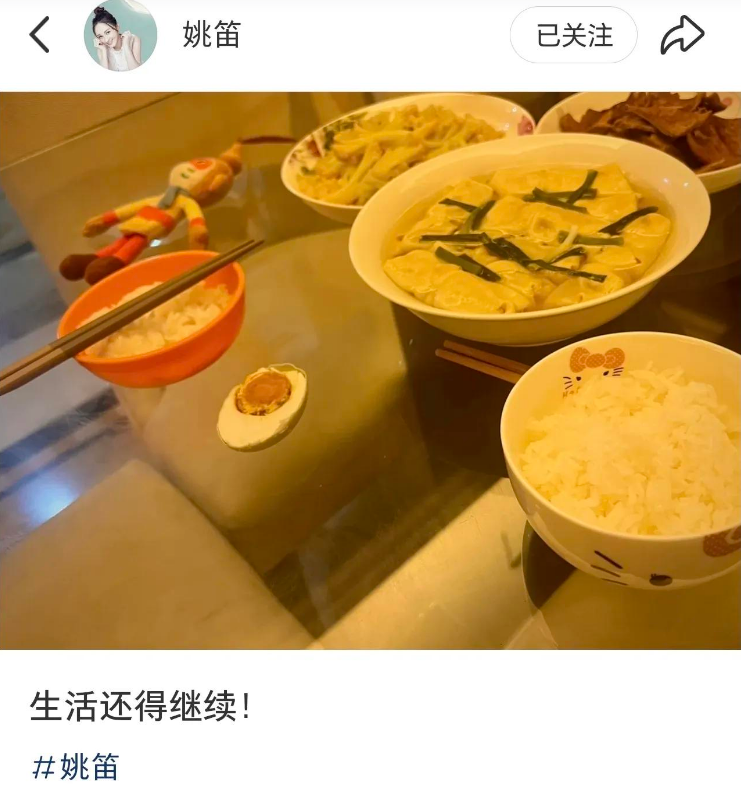Go back using the top-left arrow
This screenshot has height=797, width=741.
point(40,35)
